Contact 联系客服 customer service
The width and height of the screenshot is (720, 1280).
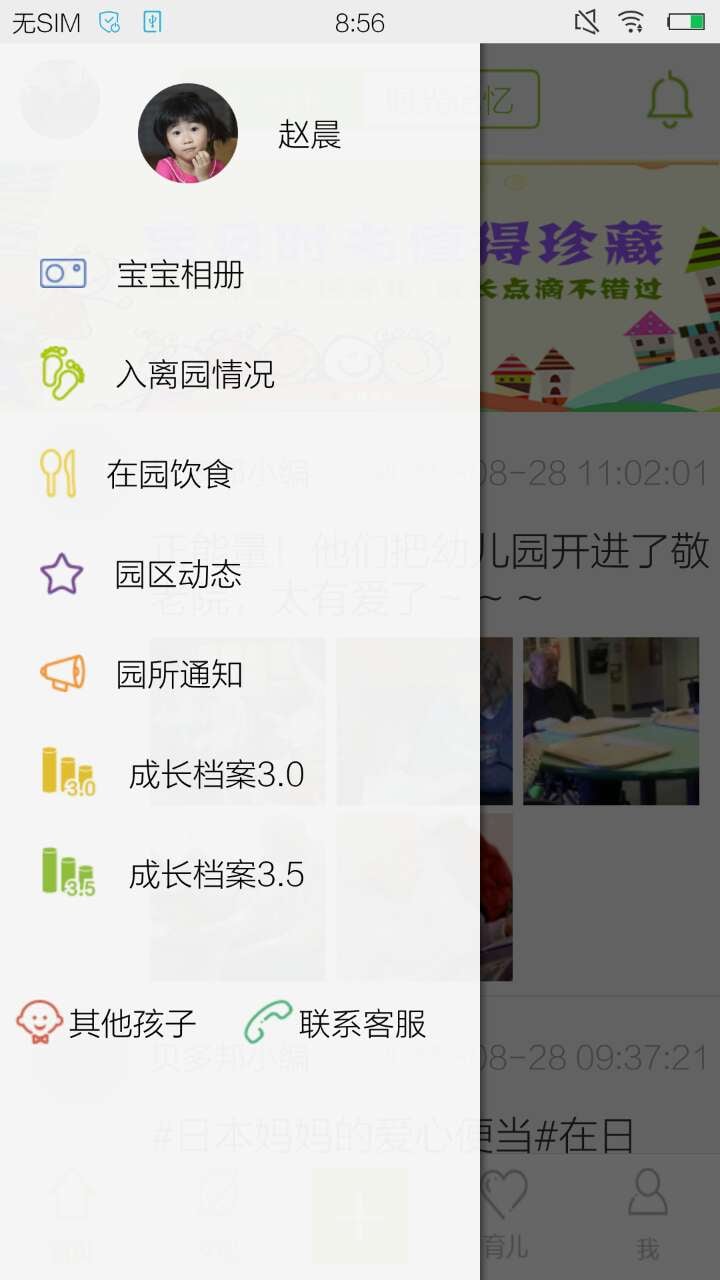pos(337,1023)
